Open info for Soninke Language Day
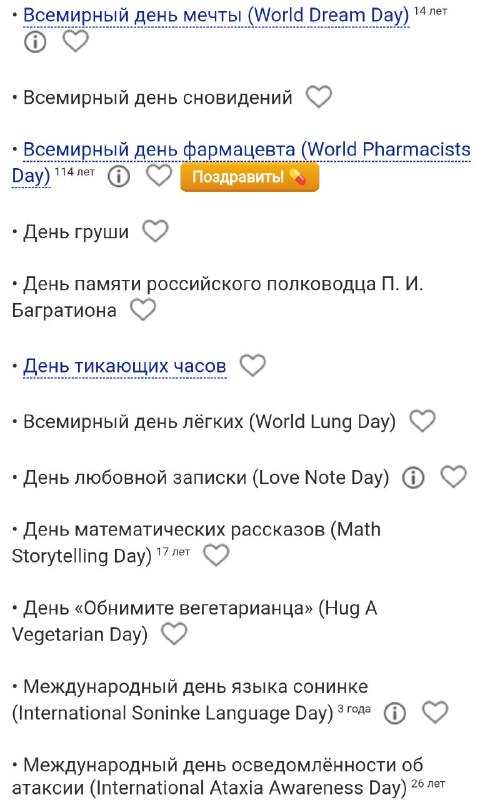 [x=395, y=713]
